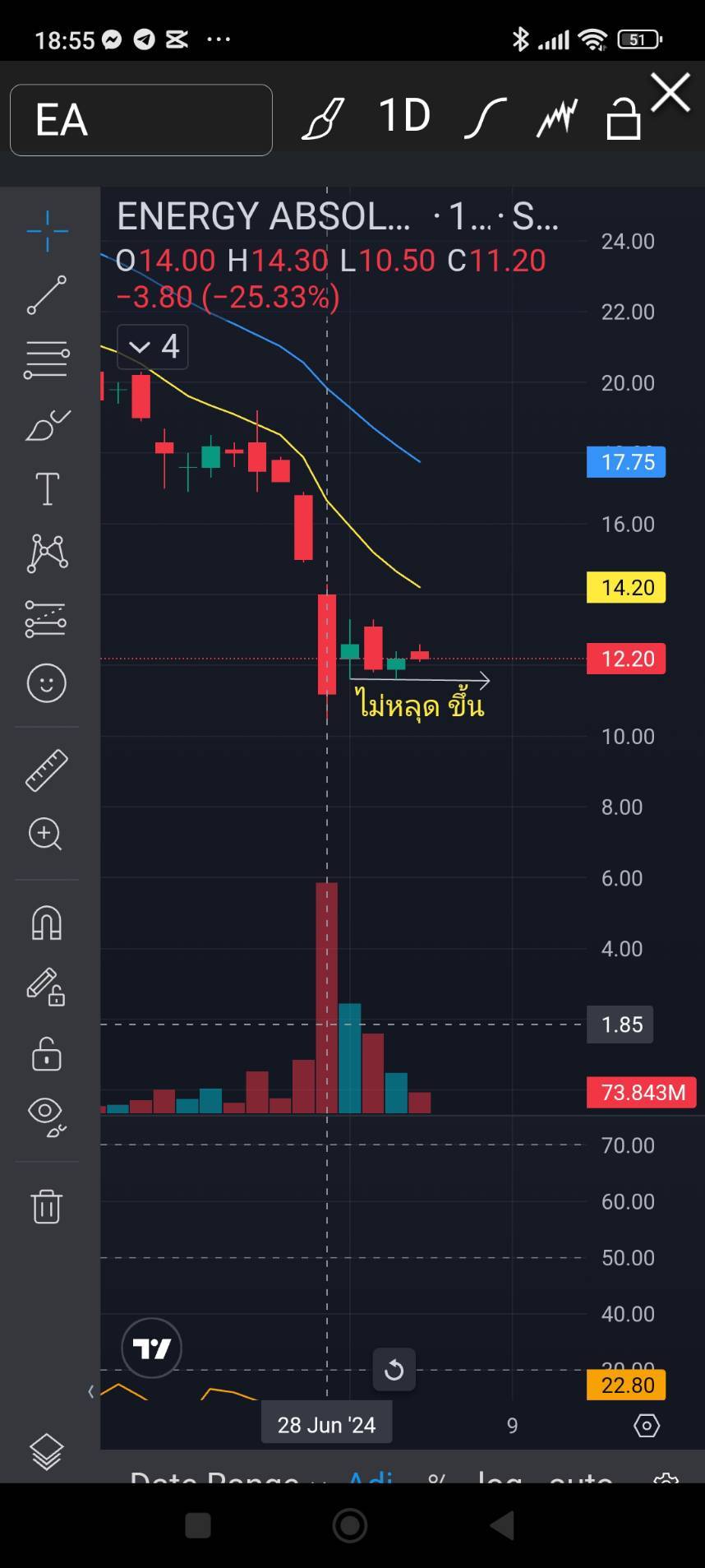The image size is (705, 1568).
Task: Open the emoji sticker tool
Action: pos(47,682)
